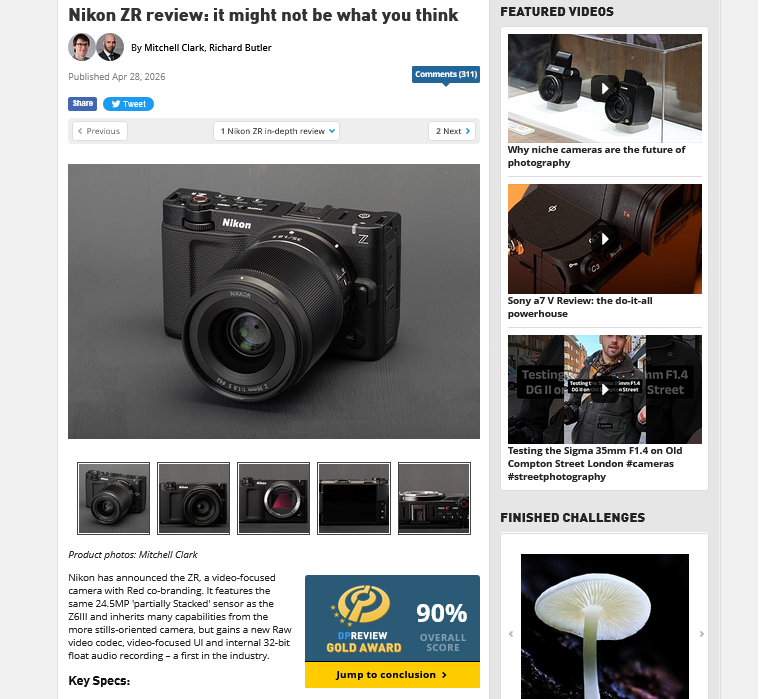Play the Sigma 35mm F1.4 video
The height and width of the screenshot is (699, 759).
604,389
